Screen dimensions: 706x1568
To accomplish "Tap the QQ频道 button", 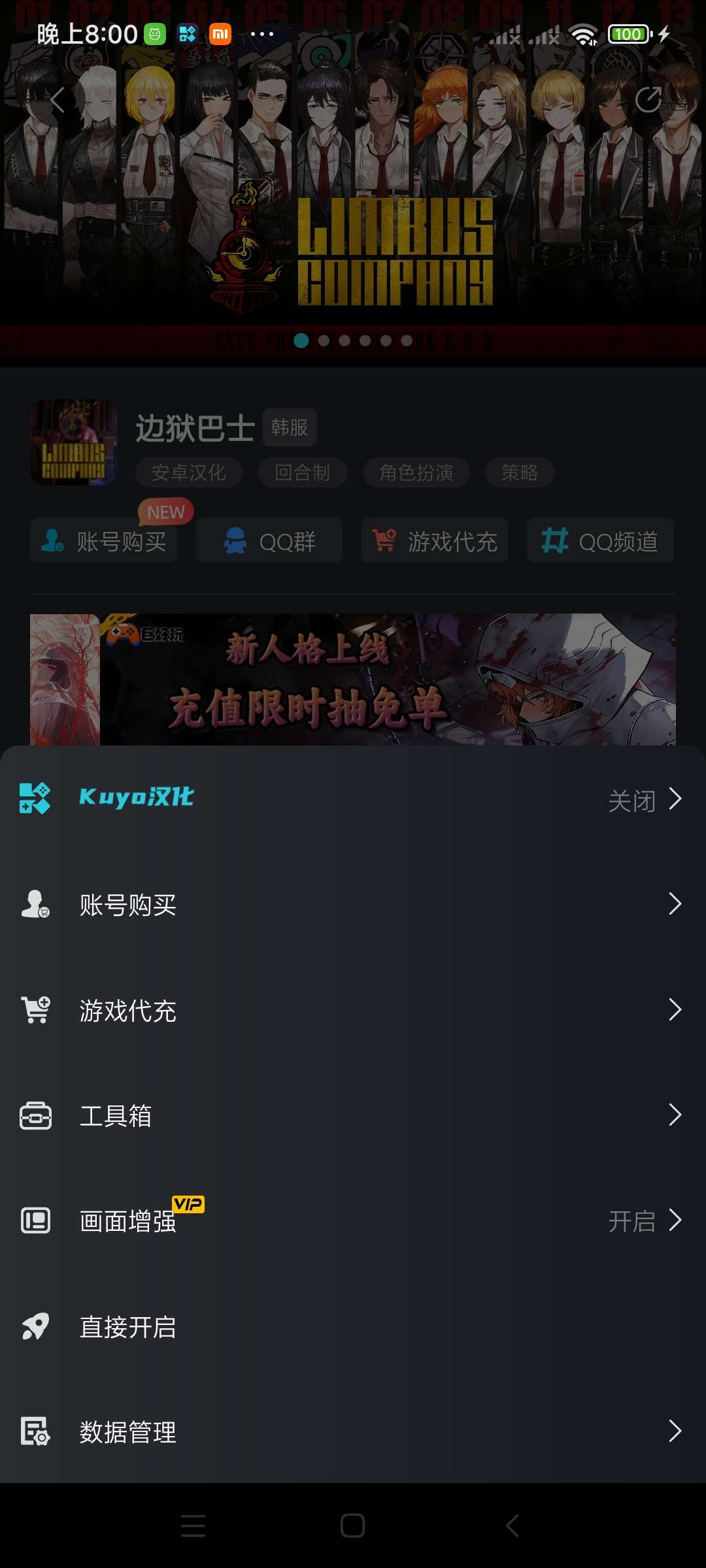I will coord(599,540).
